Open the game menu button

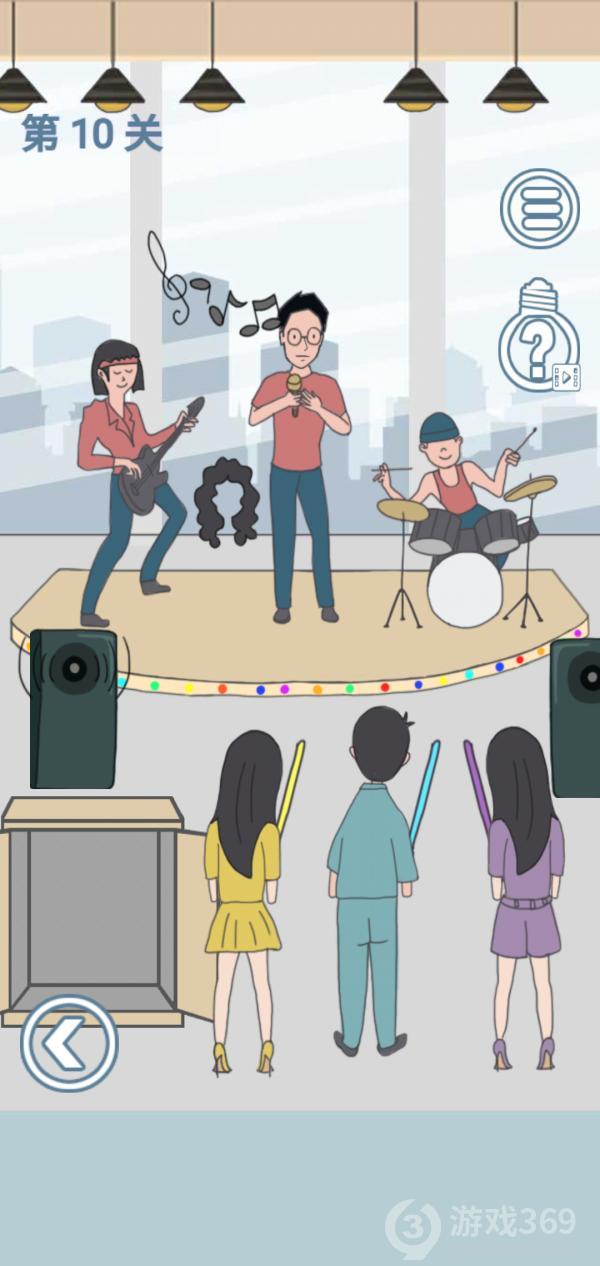pyautogui.click(x=540, y=209)
